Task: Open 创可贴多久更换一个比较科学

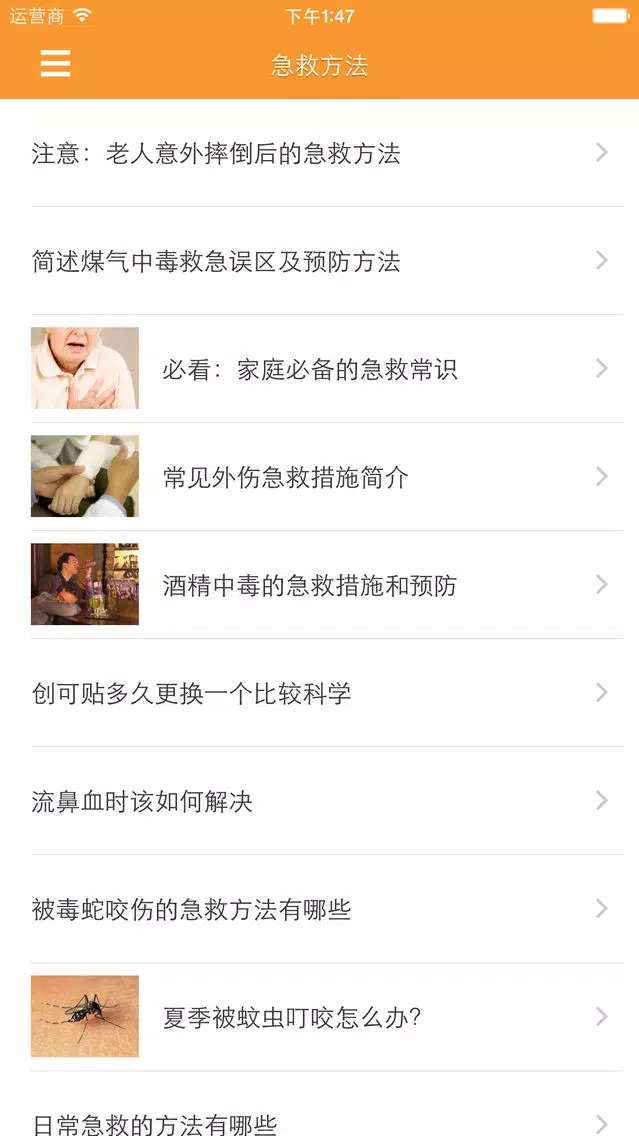Action: click(320, 693)
